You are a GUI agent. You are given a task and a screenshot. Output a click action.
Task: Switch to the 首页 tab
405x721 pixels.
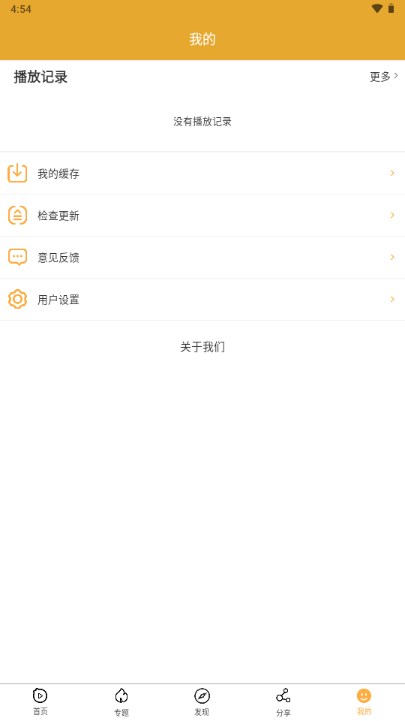click(40, 702)
